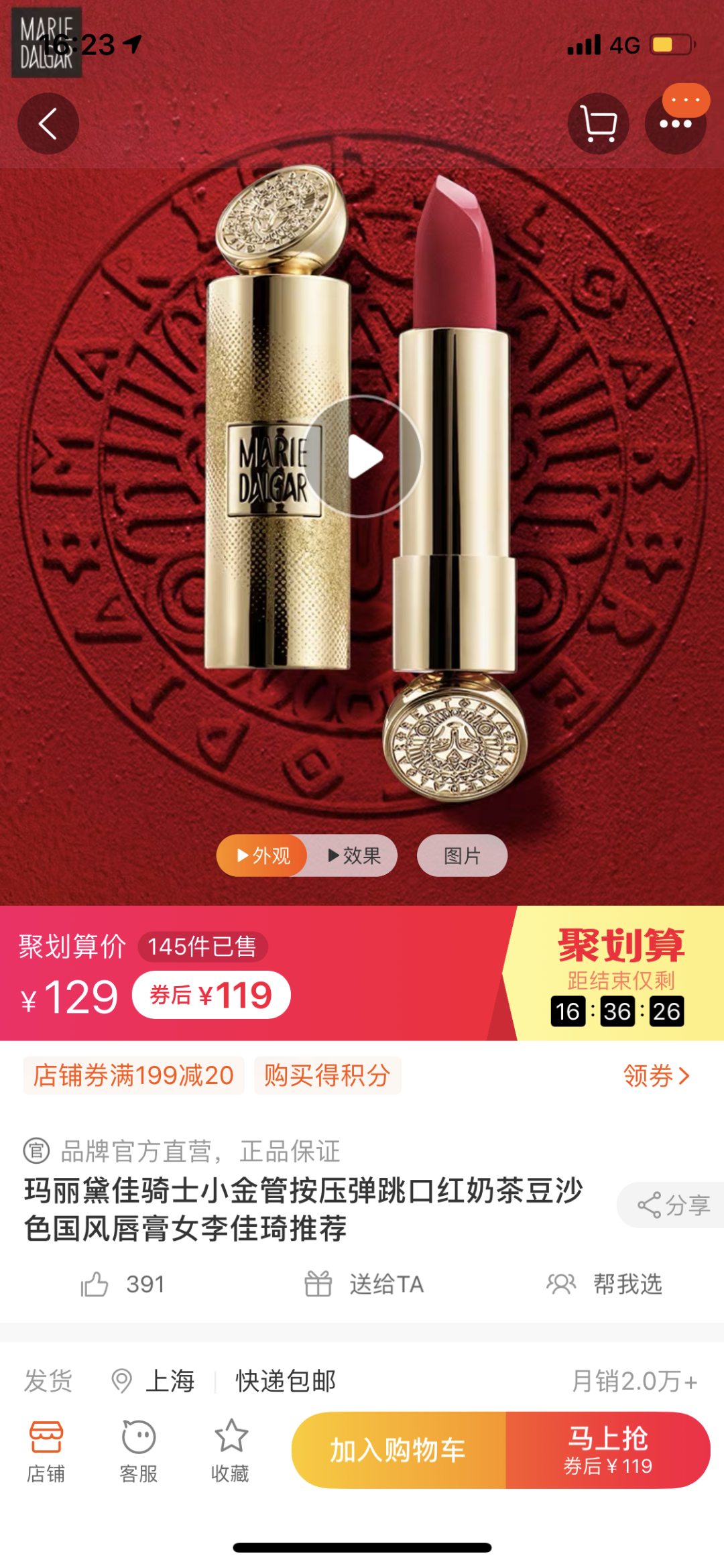Screen dimensions: 724x1568
Task: Go back using the back arrow
Action: tap(48, 124)
